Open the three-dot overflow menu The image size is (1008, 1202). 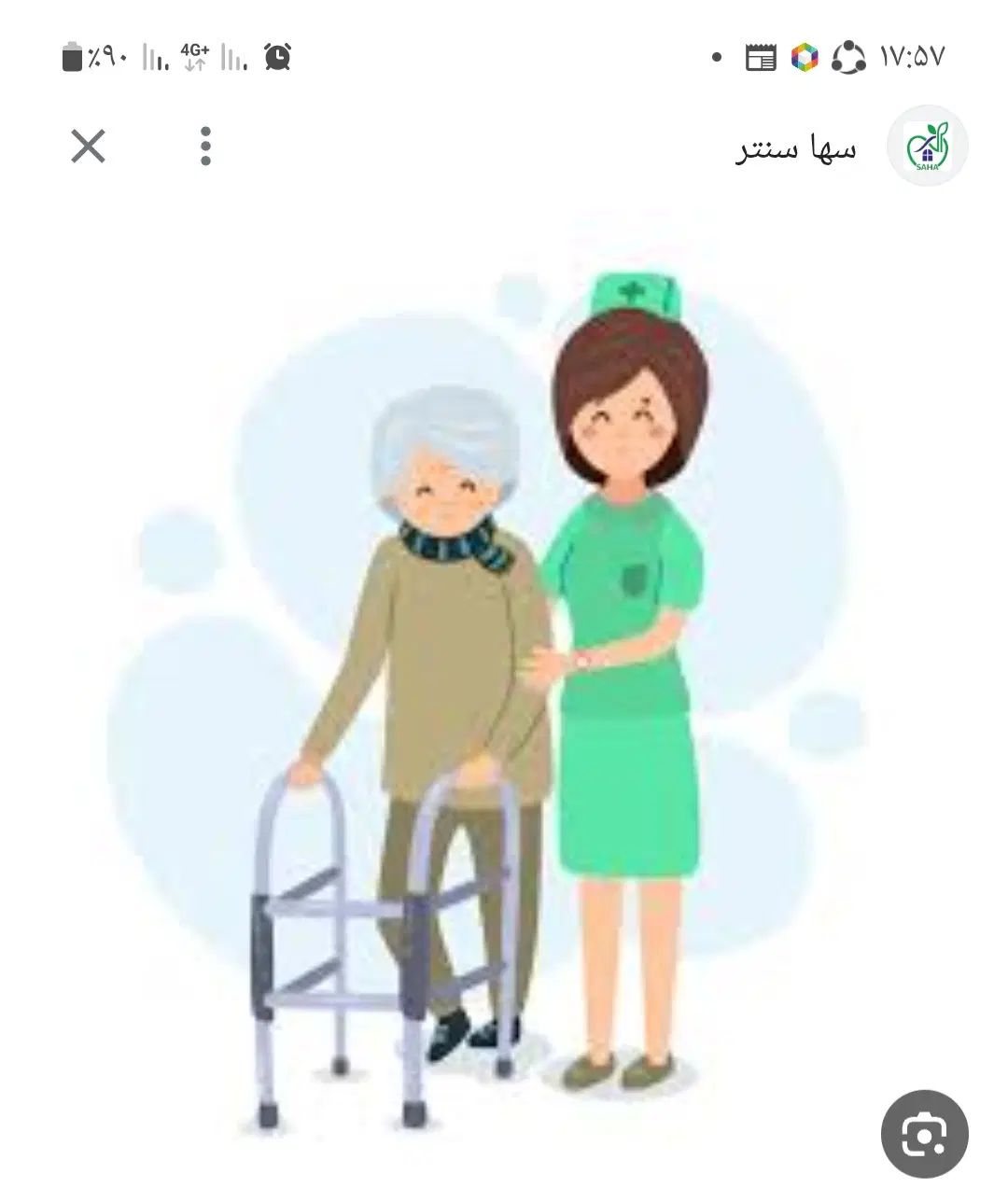tap(205, 147)
